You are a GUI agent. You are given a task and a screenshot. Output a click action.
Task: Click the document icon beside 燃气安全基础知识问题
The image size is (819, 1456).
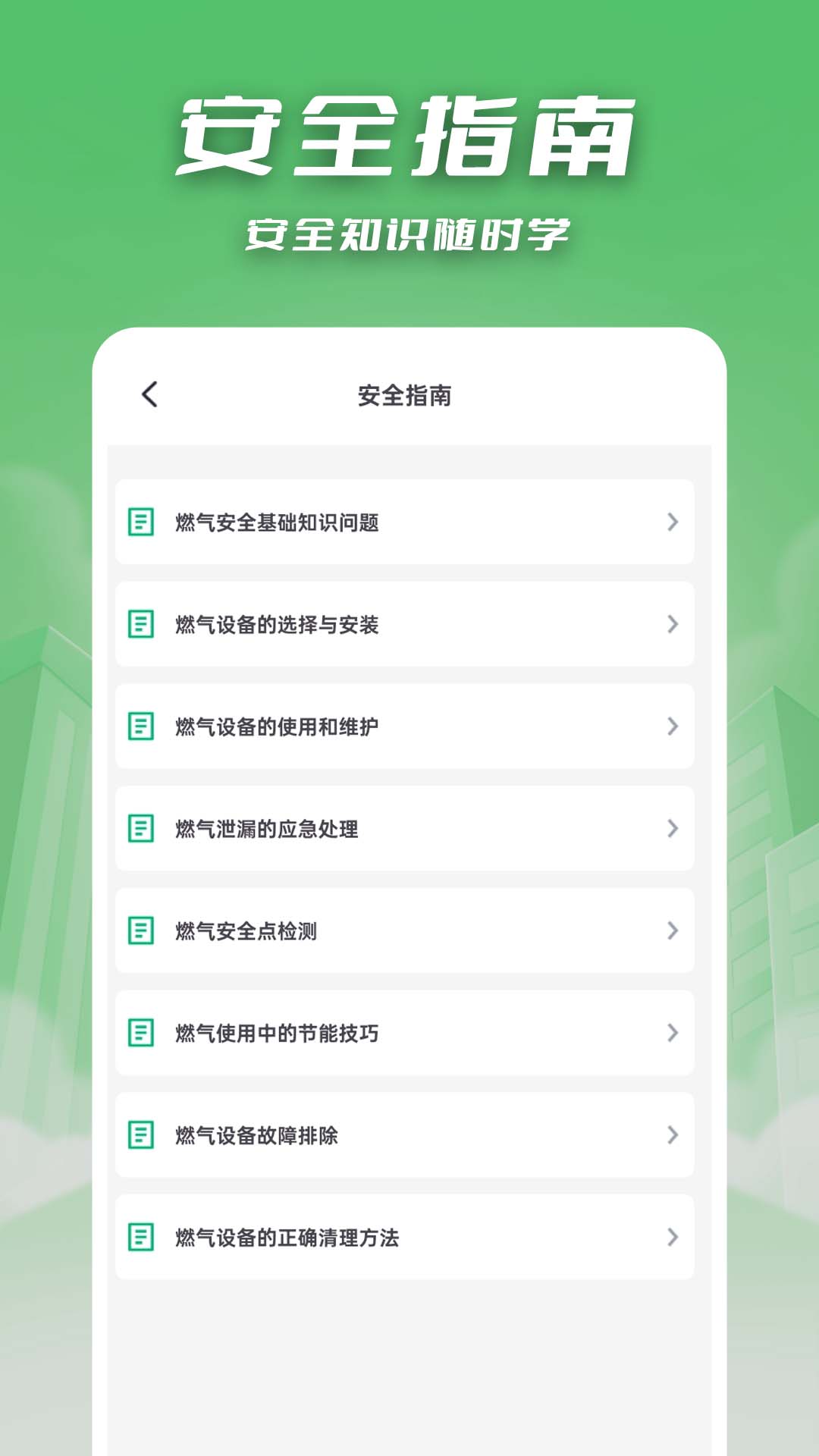click(141, 522)
